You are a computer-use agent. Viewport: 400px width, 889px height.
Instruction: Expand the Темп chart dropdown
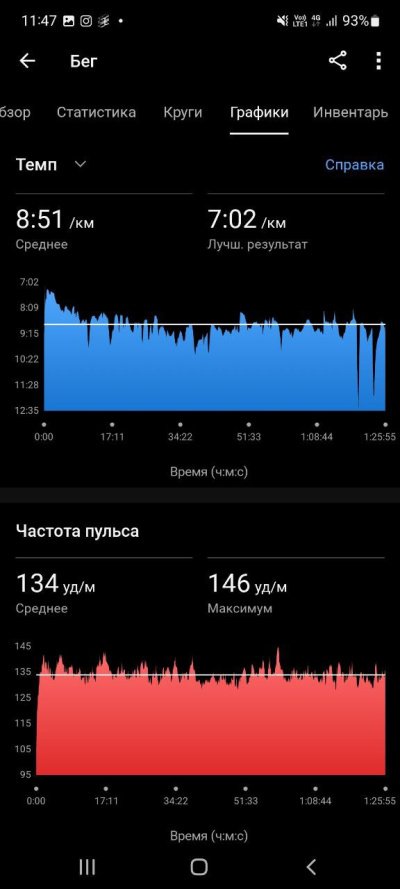tap(51, 164)
